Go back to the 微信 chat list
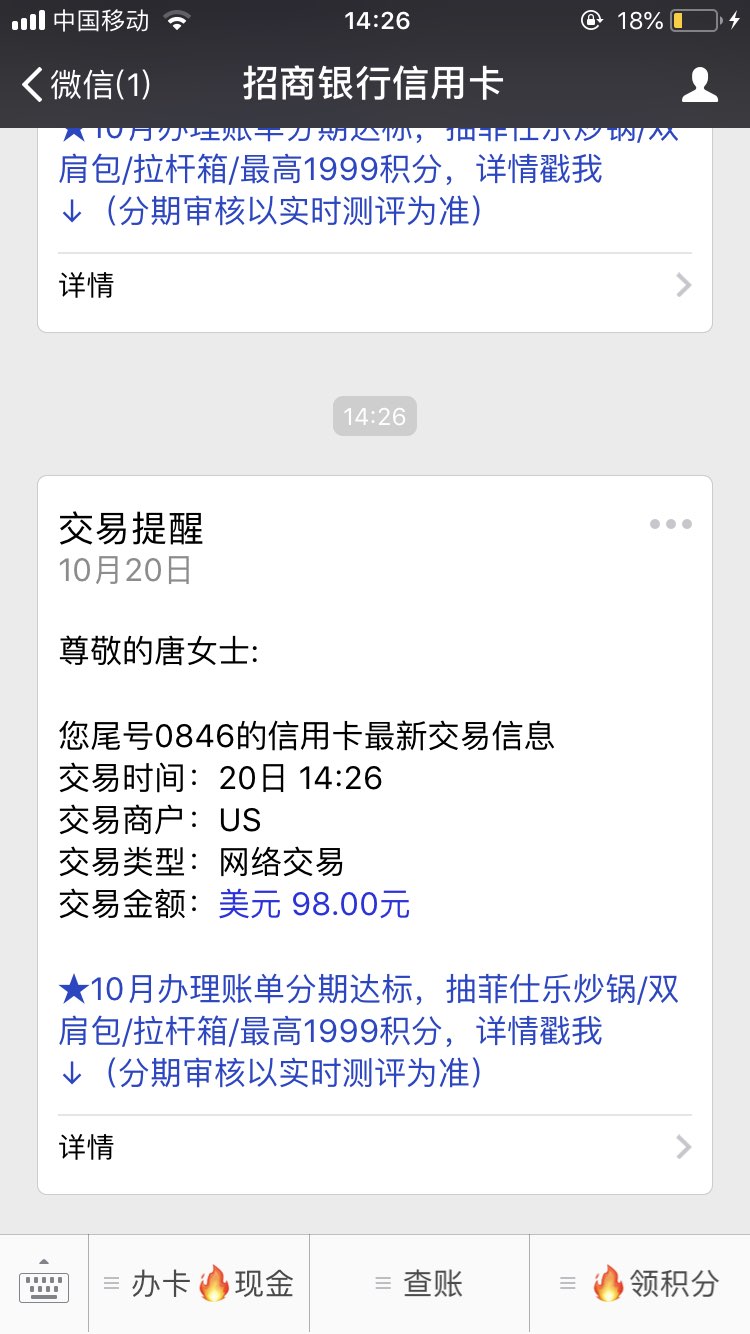Viewport: 750px width, 1334px height. click(x=86, y=84)
